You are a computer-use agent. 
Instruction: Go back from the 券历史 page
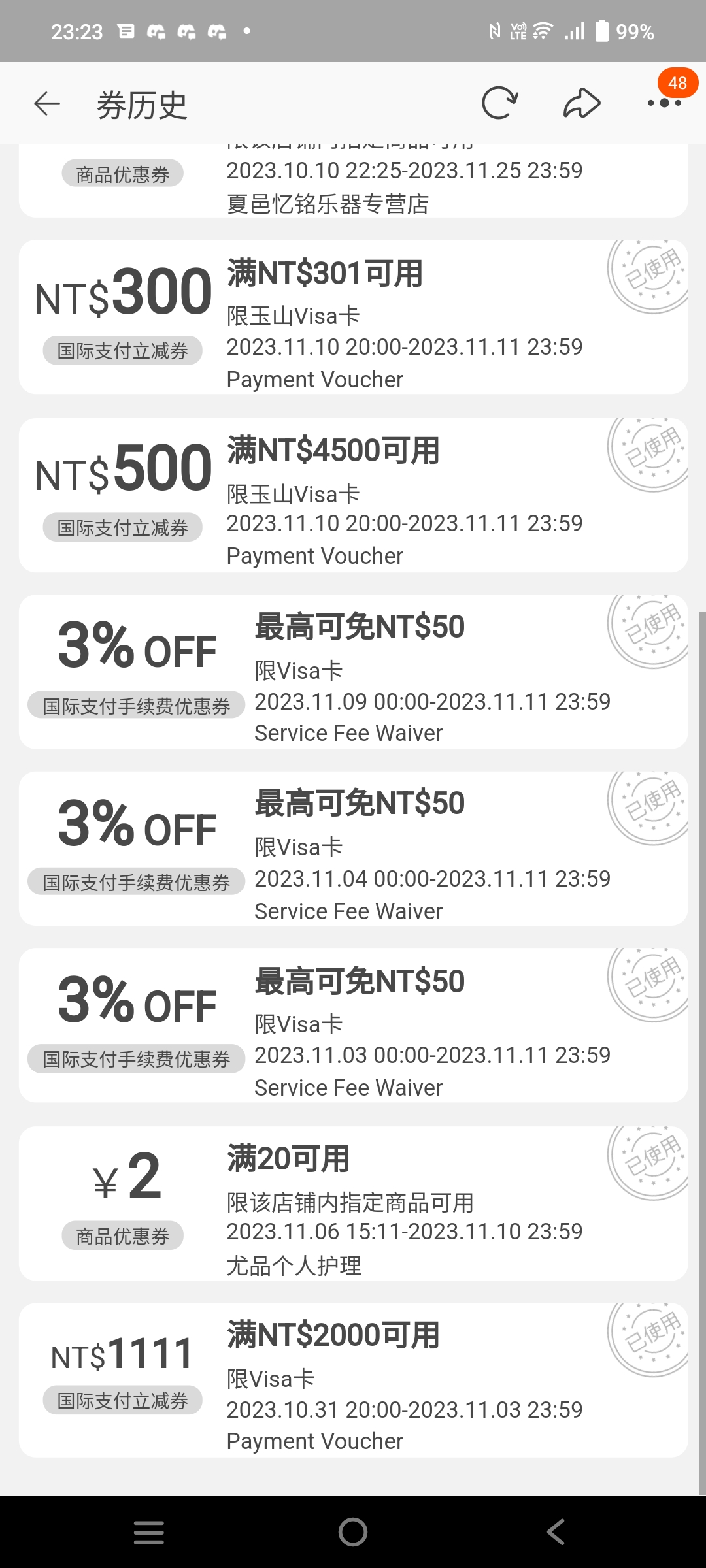coord(47,103)
